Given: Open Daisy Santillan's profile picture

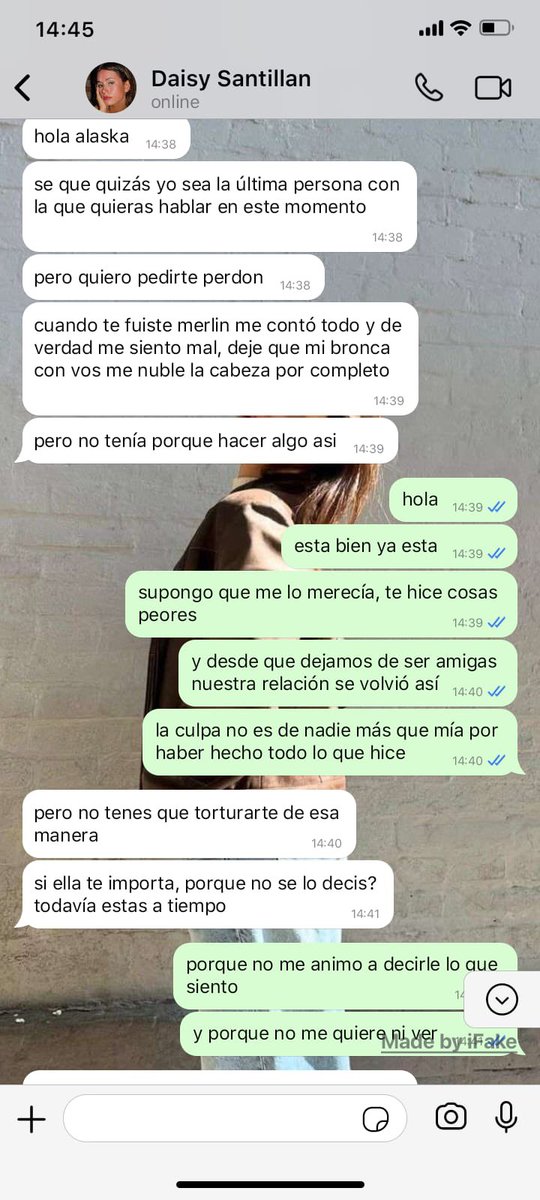Looking at the screenshot, I should [x=111, y=88].
